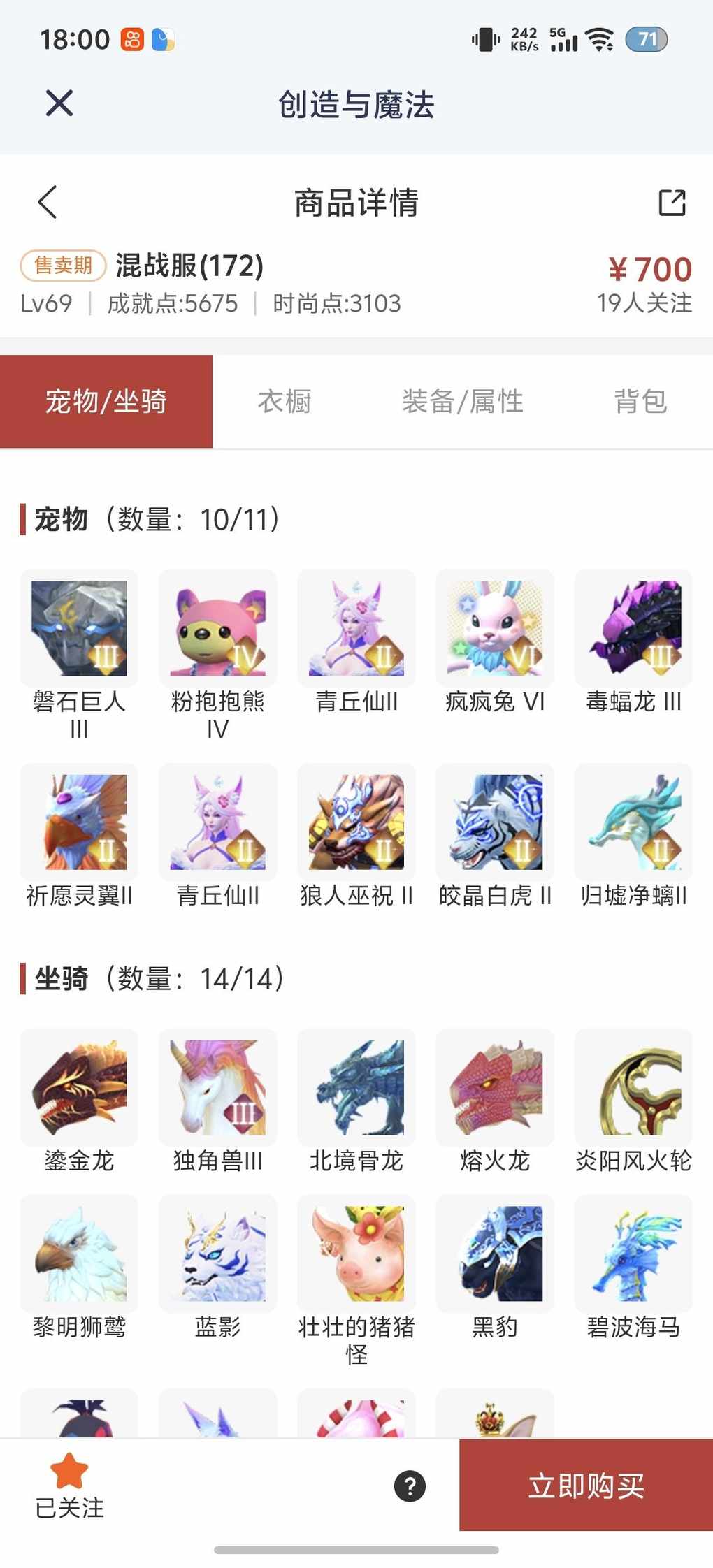Go back from 商品详情
Screen dimensions: 713x1568
pyautogui.click(x=48, y=203)
